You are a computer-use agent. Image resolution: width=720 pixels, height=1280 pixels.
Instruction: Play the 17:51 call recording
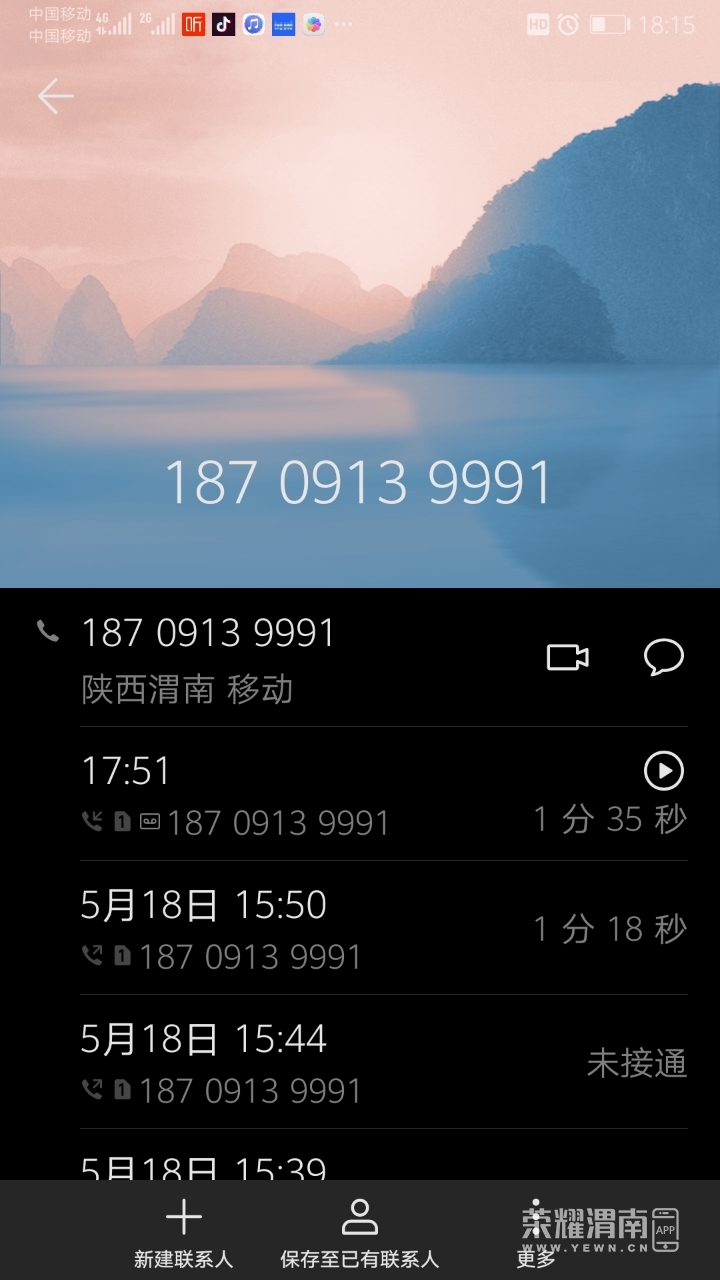[x=663, y=771]
